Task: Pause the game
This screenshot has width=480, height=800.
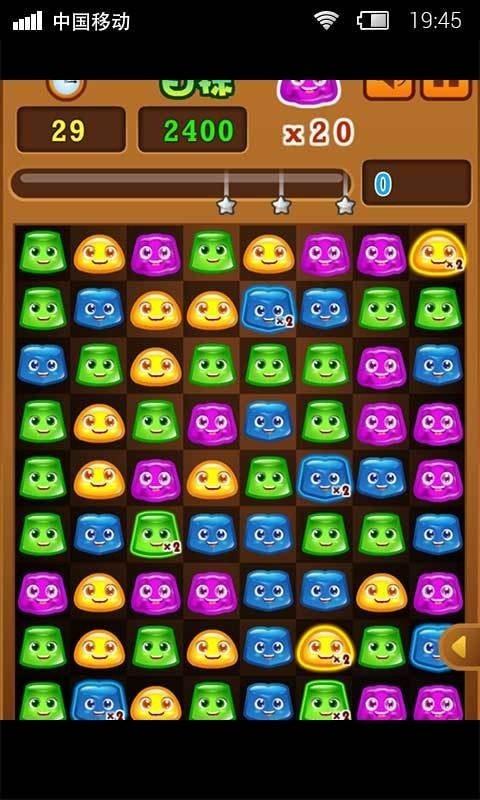Action: pyautogui.click(x=446, y=89)
